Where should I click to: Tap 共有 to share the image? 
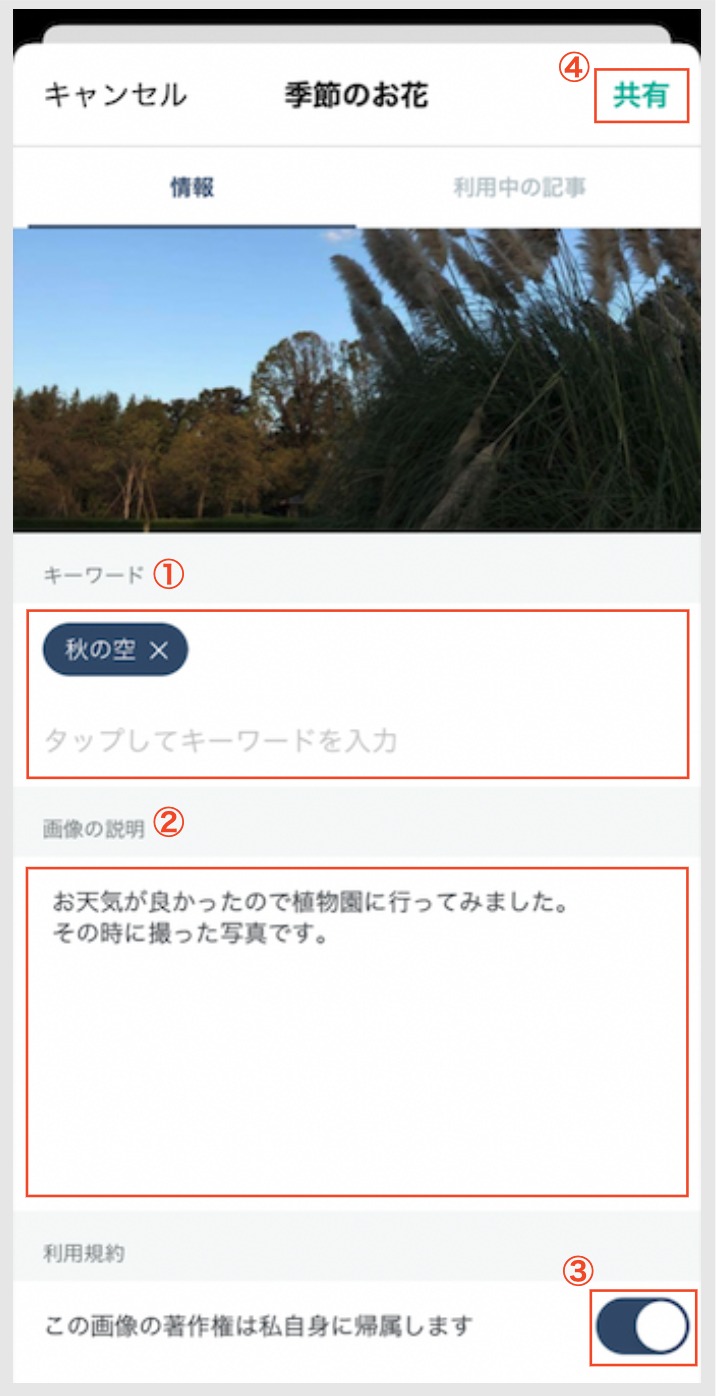pos(641,96)
